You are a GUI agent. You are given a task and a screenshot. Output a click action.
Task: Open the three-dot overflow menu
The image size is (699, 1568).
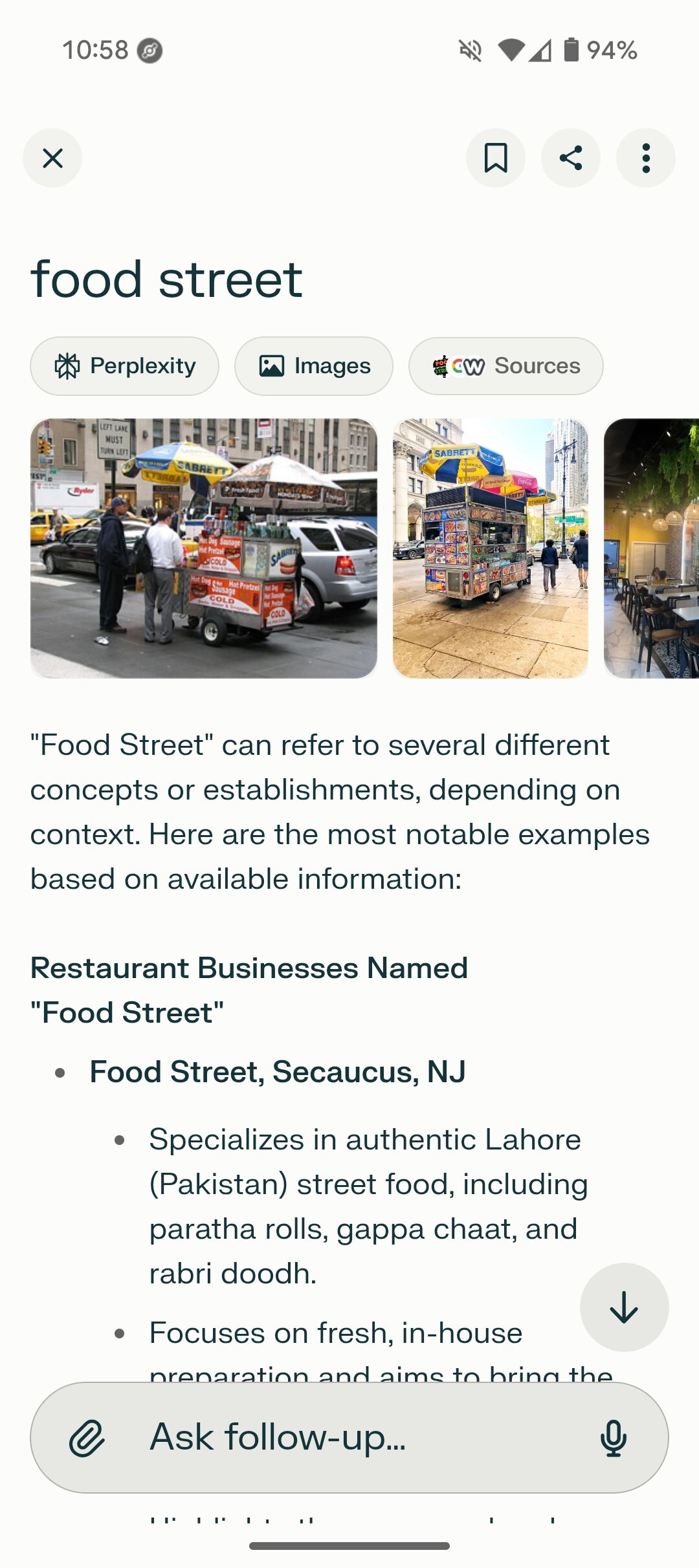pos(645,158)
